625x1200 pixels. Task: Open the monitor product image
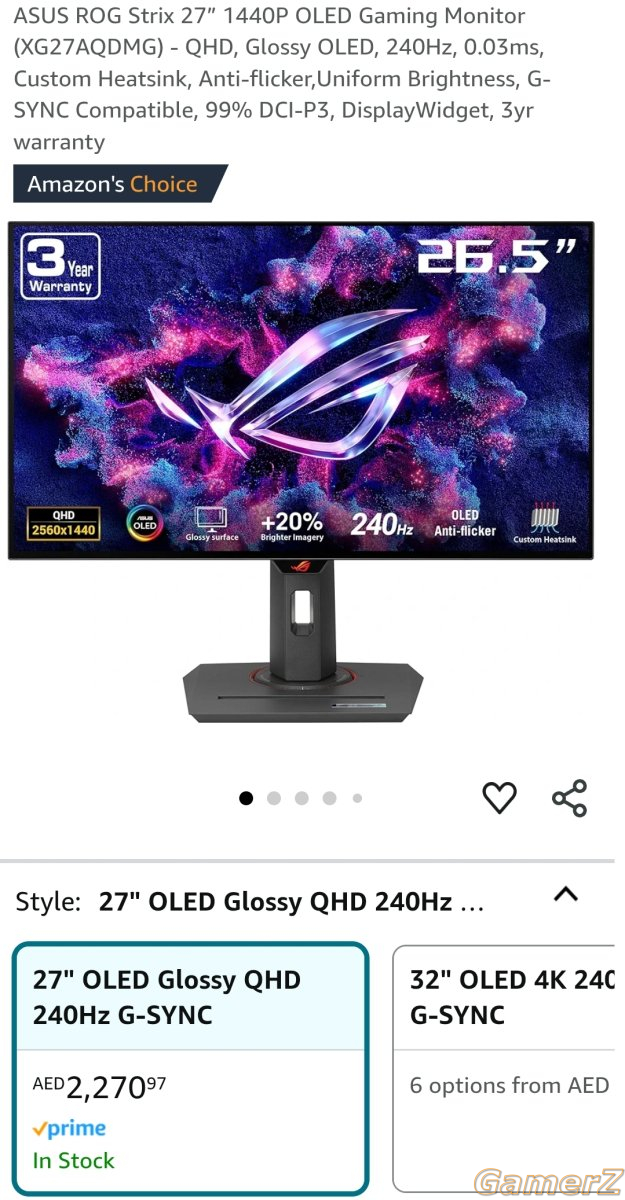(x=301, y=468)
